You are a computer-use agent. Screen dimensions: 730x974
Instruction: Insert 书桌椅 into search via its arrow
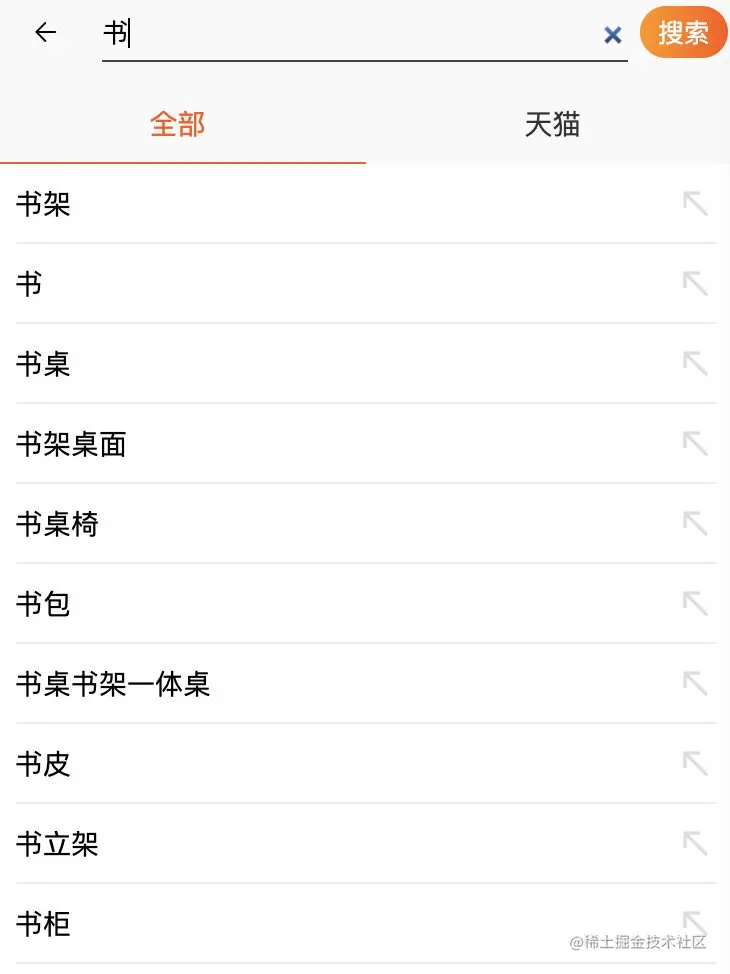click(x=695, y=523)
